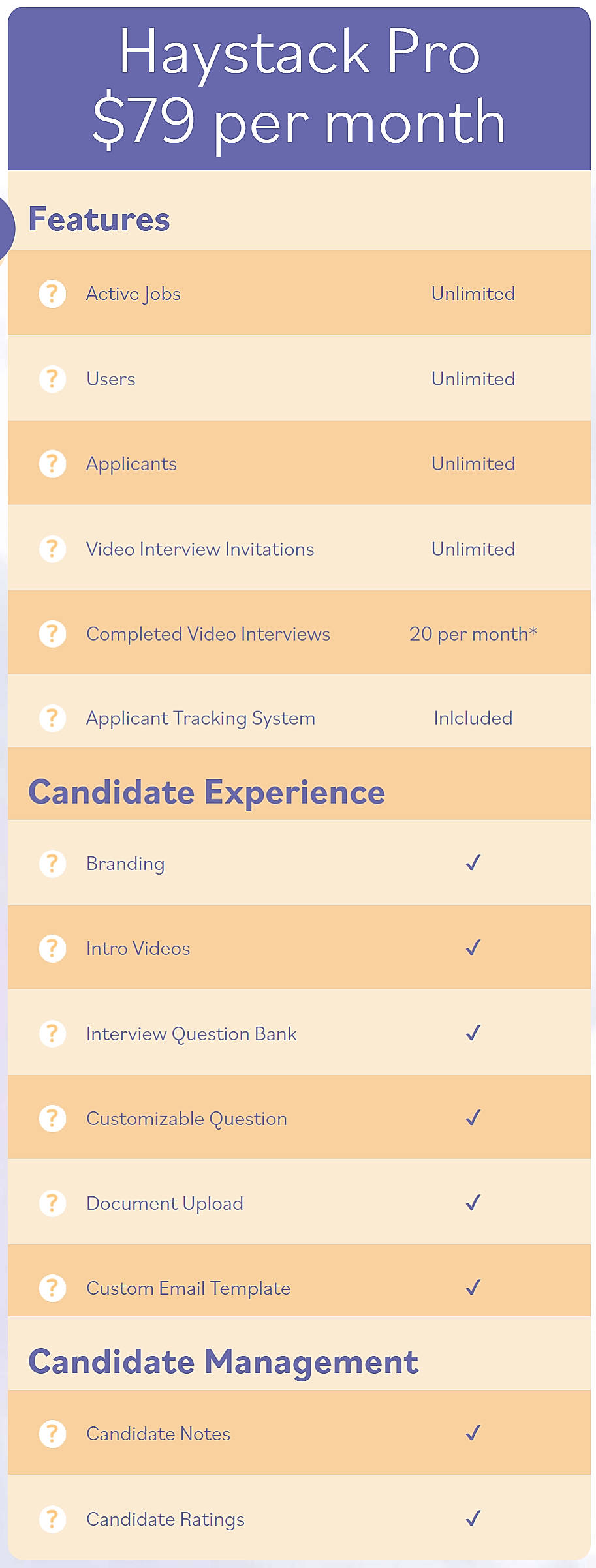Show the help info for Candidate Ratings
Screen dimensions: 596x1568
pyautogui.click(x=52, y=1519)
